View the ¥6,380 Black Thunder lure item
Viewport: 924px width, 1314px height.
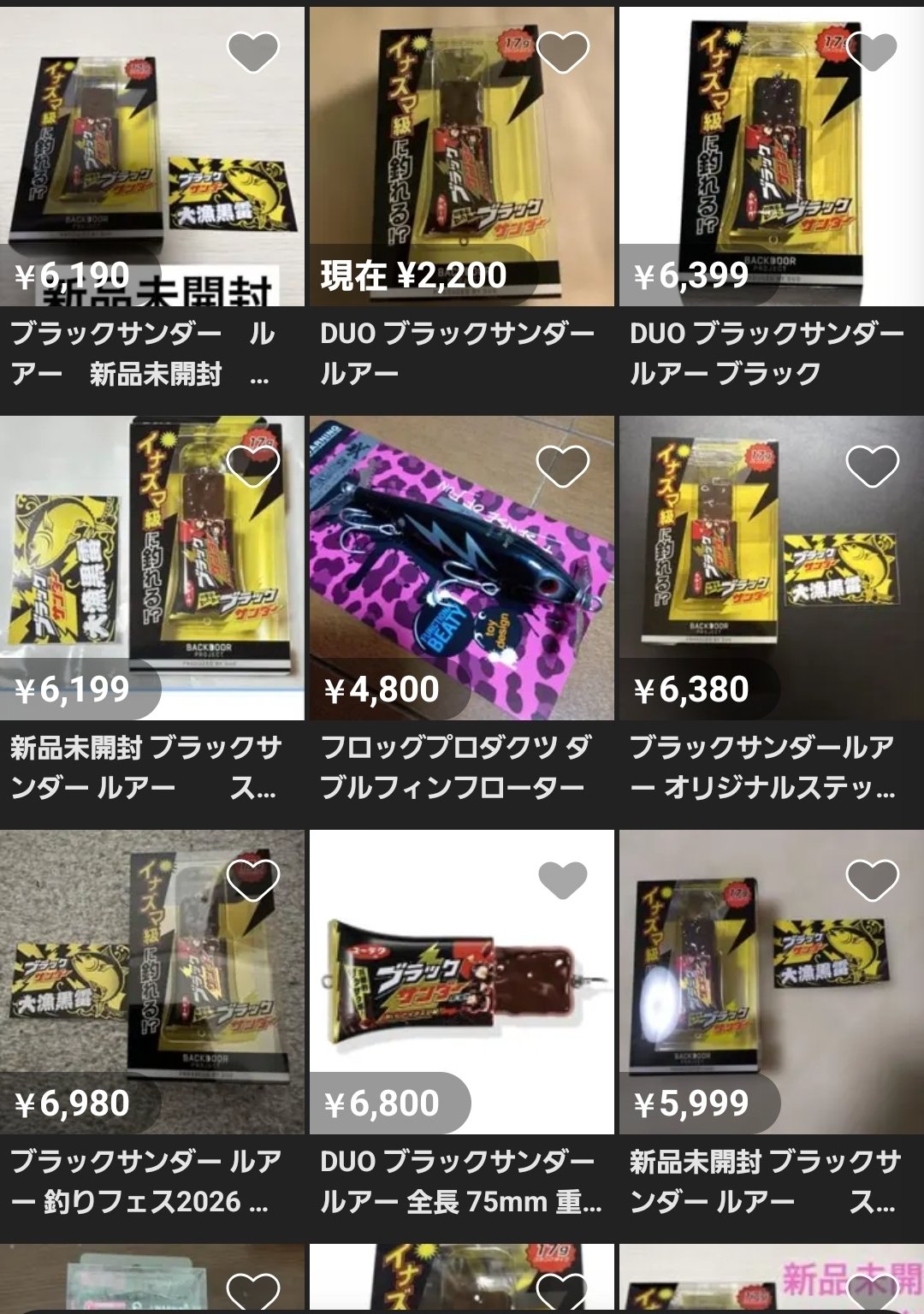point(770,582)
